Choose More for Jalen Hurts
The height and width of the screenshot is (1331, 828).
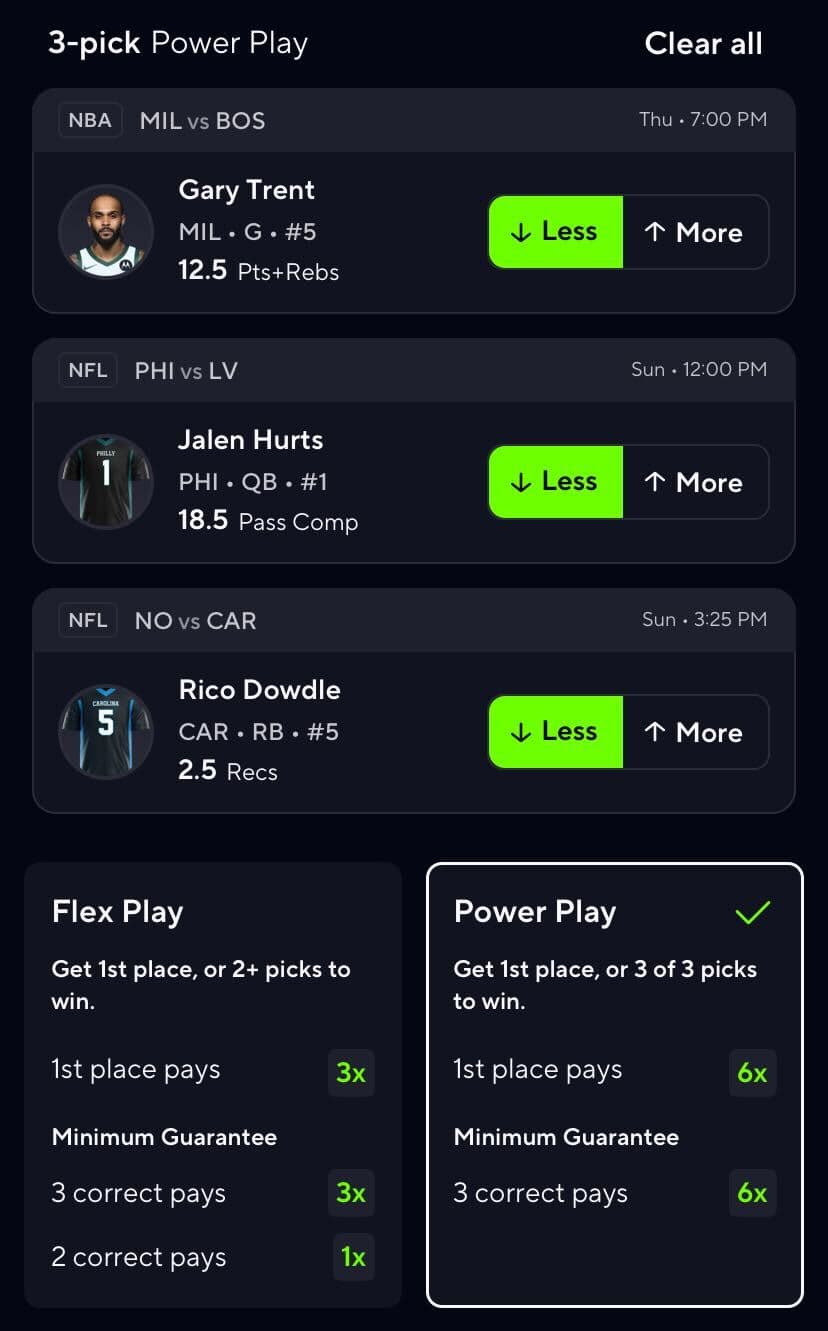pyautogui.click(x=695, y=482)
